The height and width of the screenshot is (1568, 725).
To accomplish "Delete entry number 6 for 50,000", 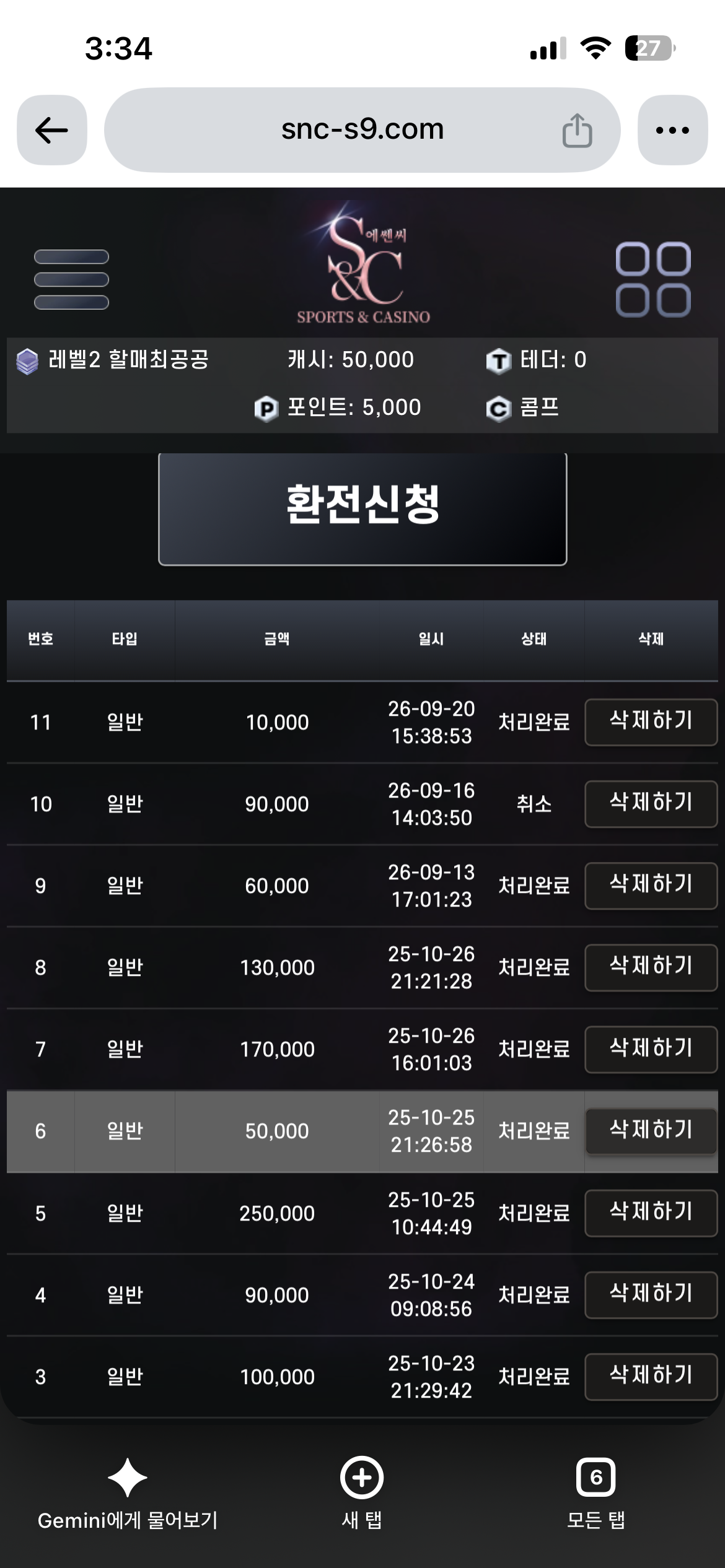I will pyautogui.click(x=651, y=1131).
